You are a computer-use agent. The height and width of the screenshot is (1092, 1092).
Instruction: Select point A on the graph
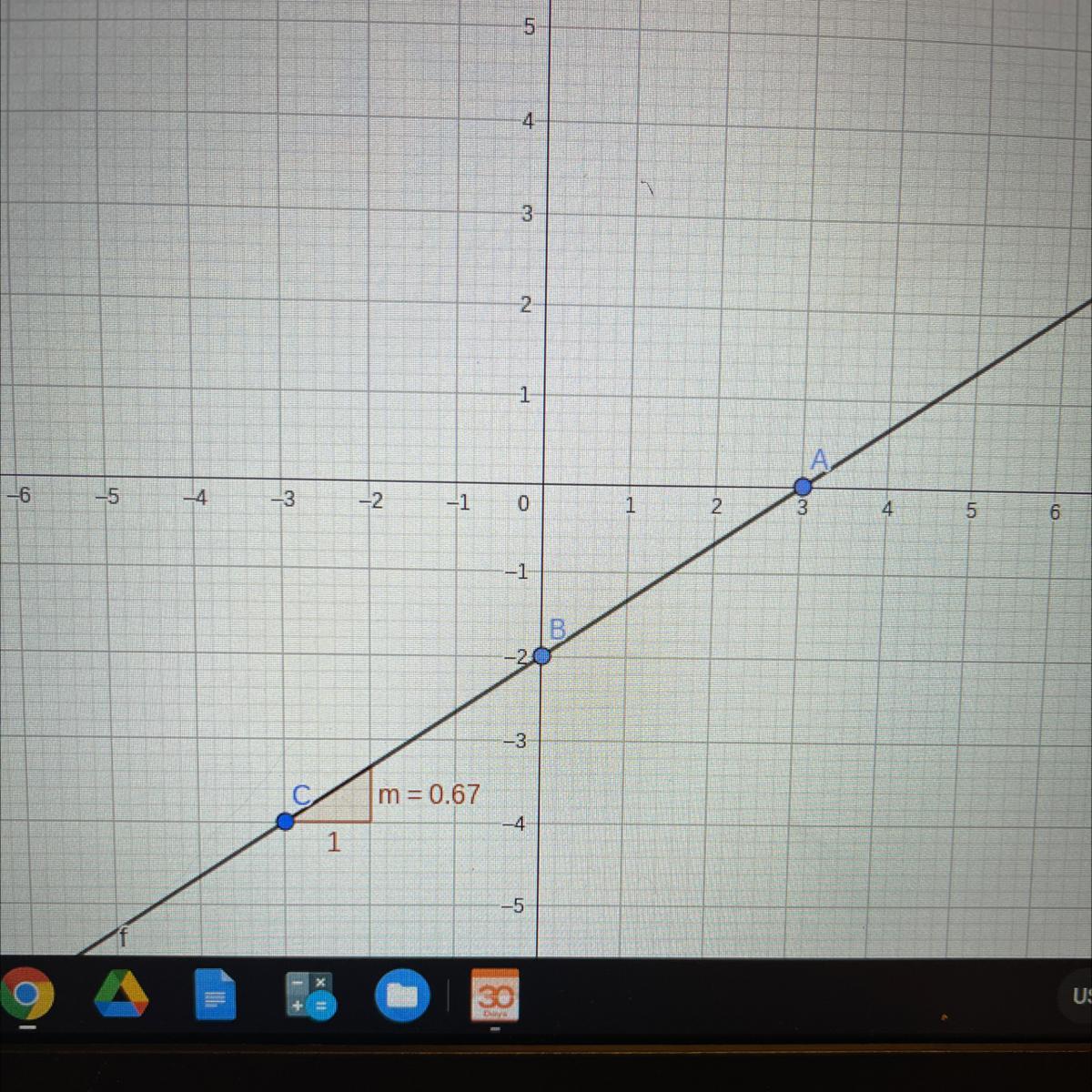[803, 487]
